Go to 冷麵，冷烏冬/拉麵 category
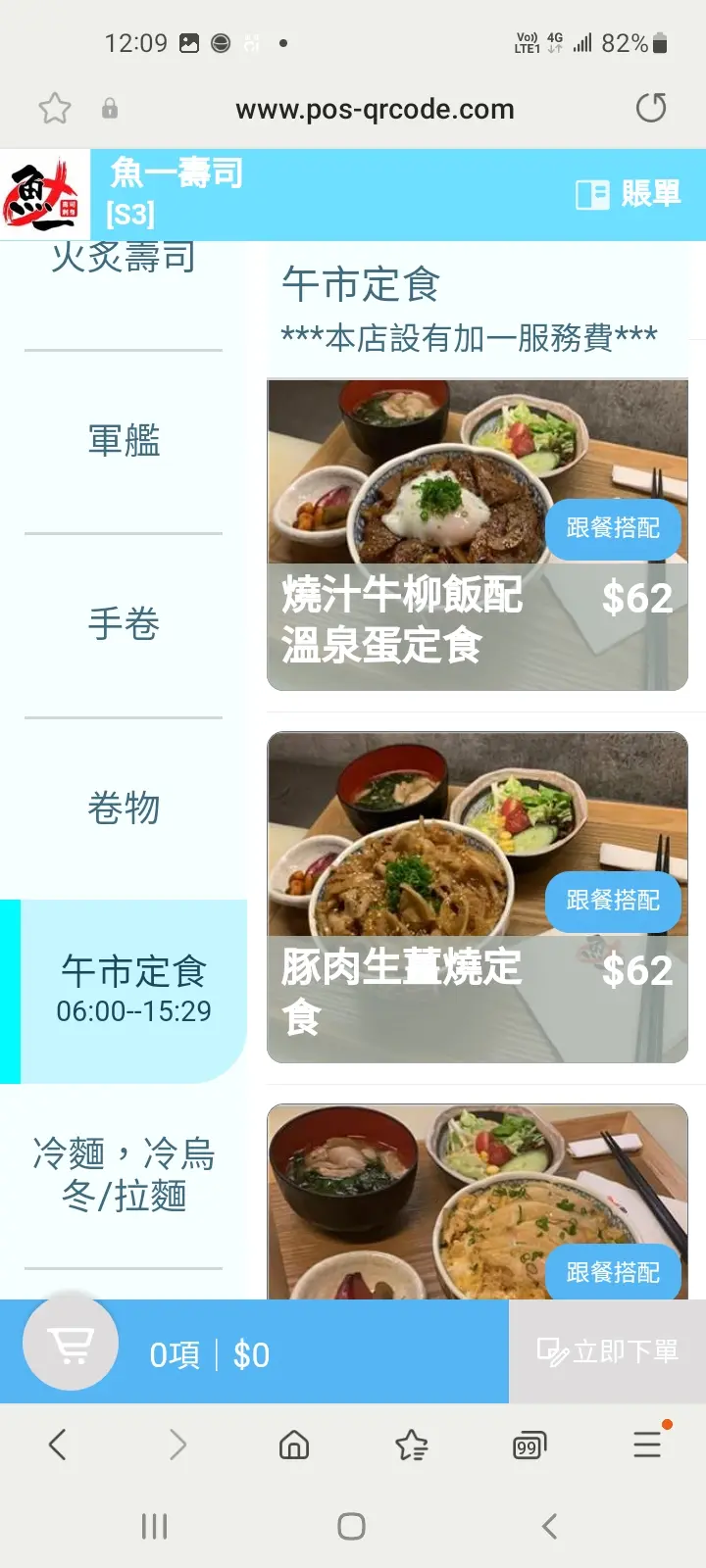706x1568 pixels. 124,1174
